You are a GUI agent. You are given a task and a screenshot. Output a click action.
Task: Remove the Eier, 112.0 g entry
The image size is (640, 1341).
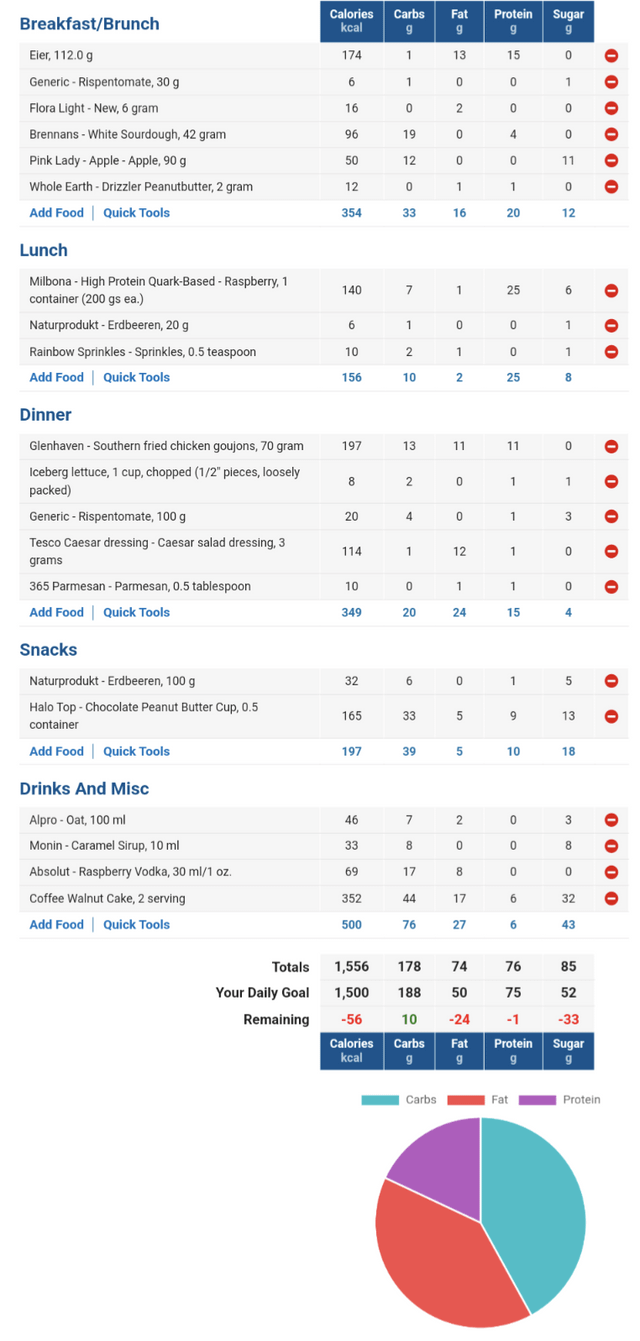click(611, 56)
